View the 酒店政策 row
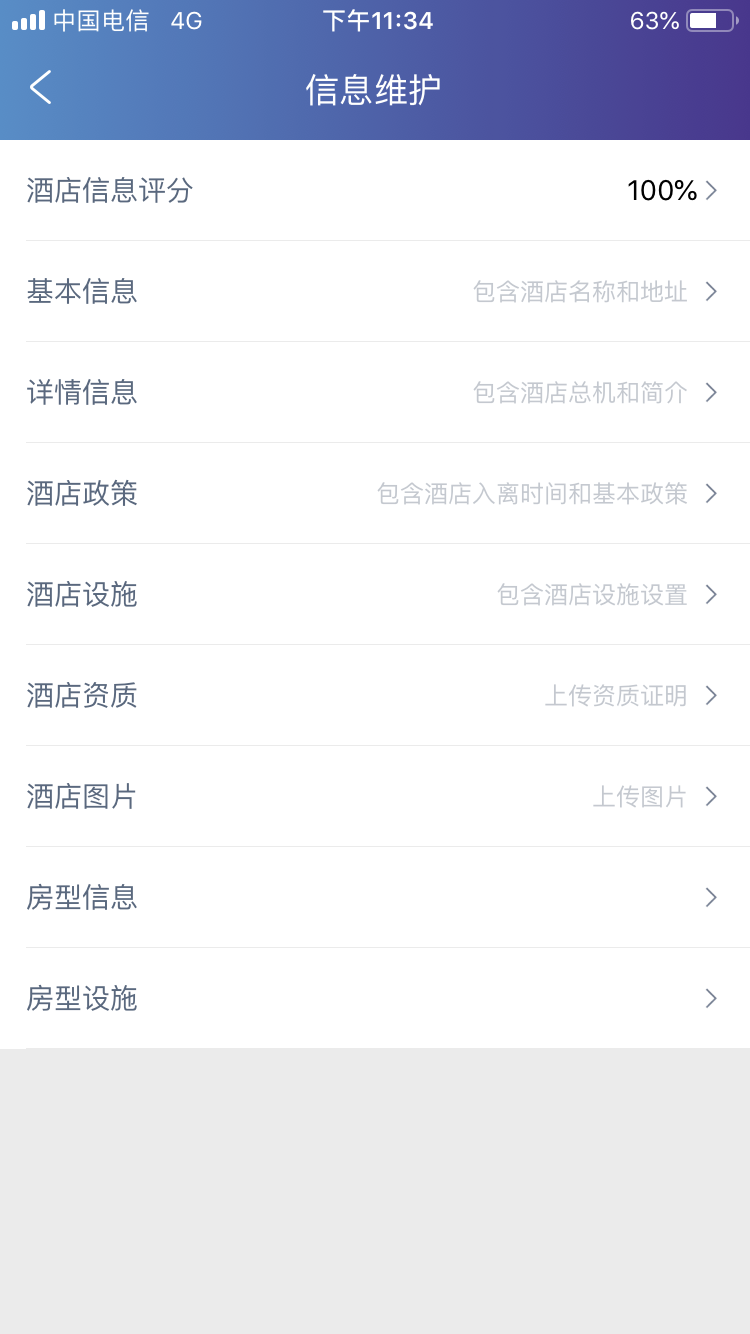Viewport: 750px width, 1334px height. [x=375, y=493]
